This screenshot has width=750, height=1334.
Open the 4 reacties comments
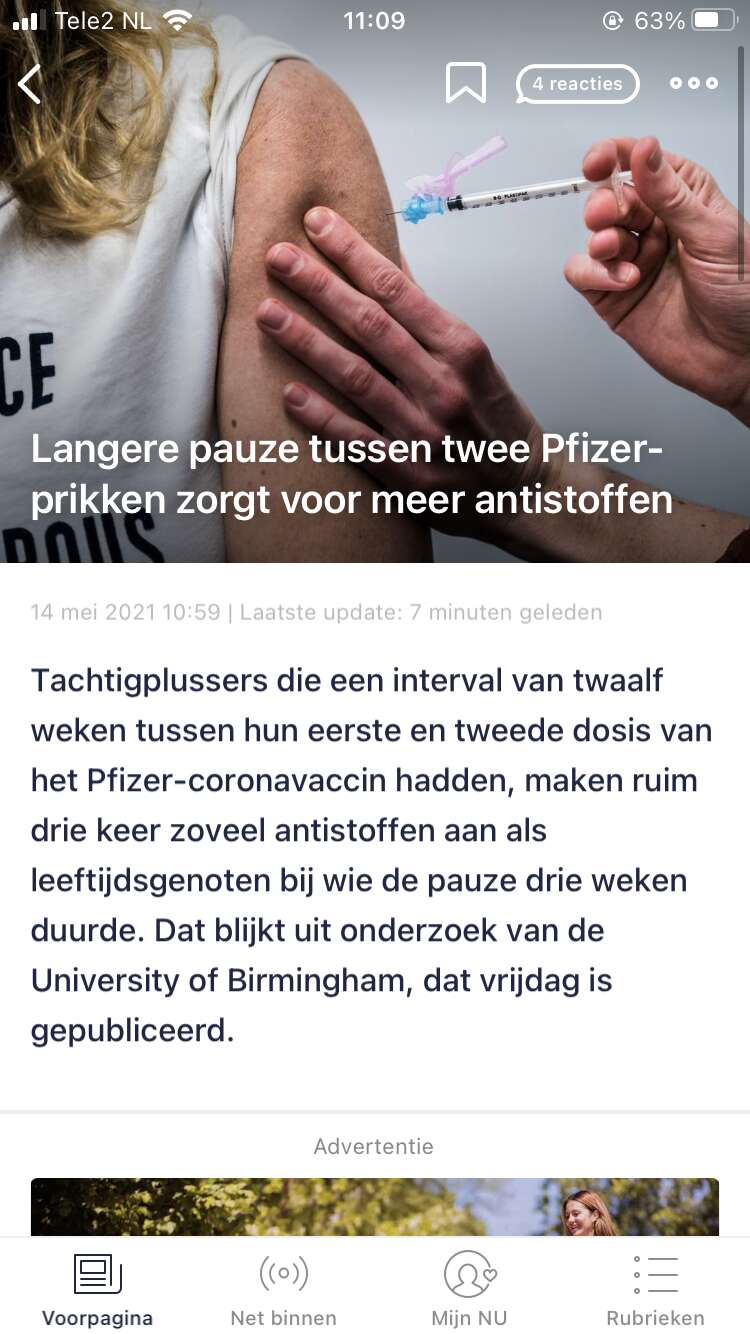577,84
